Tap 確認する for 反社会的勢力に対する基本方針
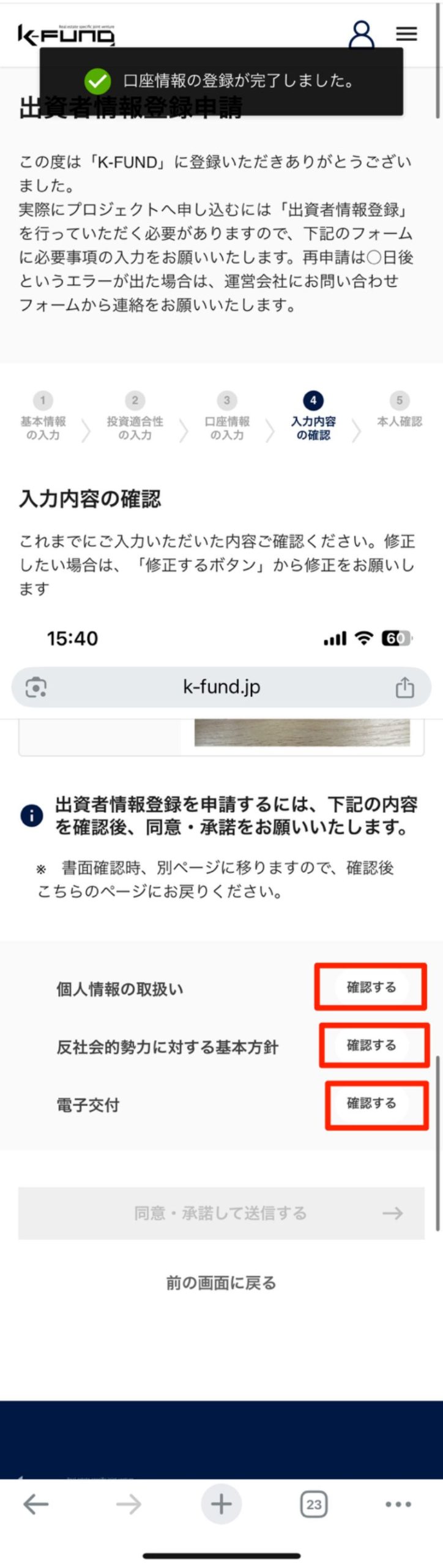Screen dimensions: 443x1568 coord(371,1045)
